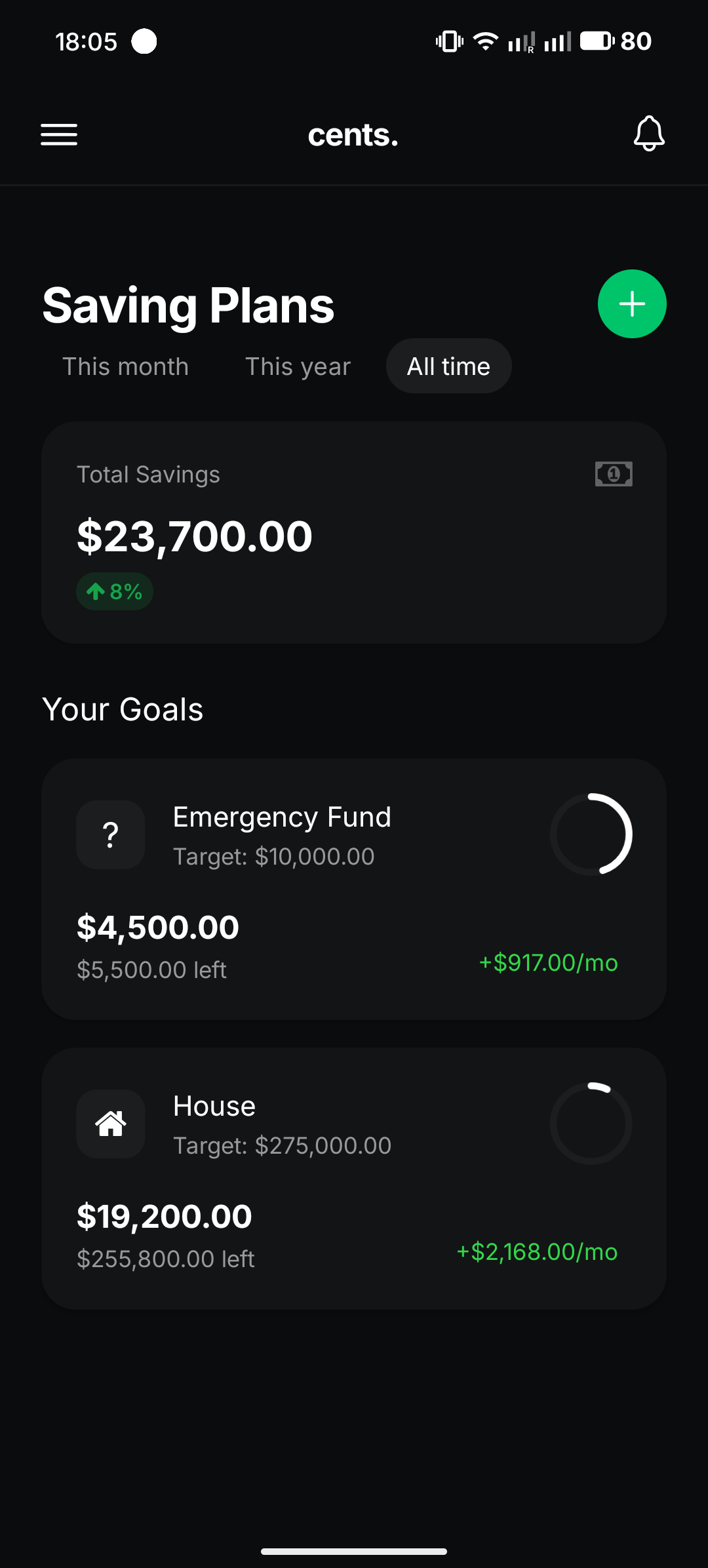Open the notifications bell

649,134
